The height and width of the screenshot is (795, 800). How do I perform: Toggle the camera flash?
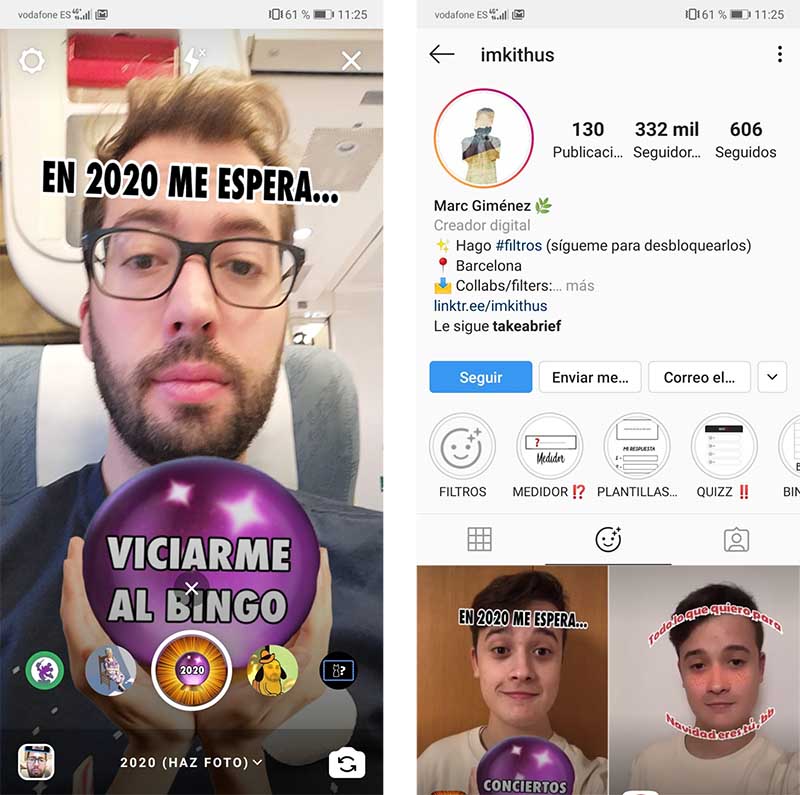click(x=193, y=59)
